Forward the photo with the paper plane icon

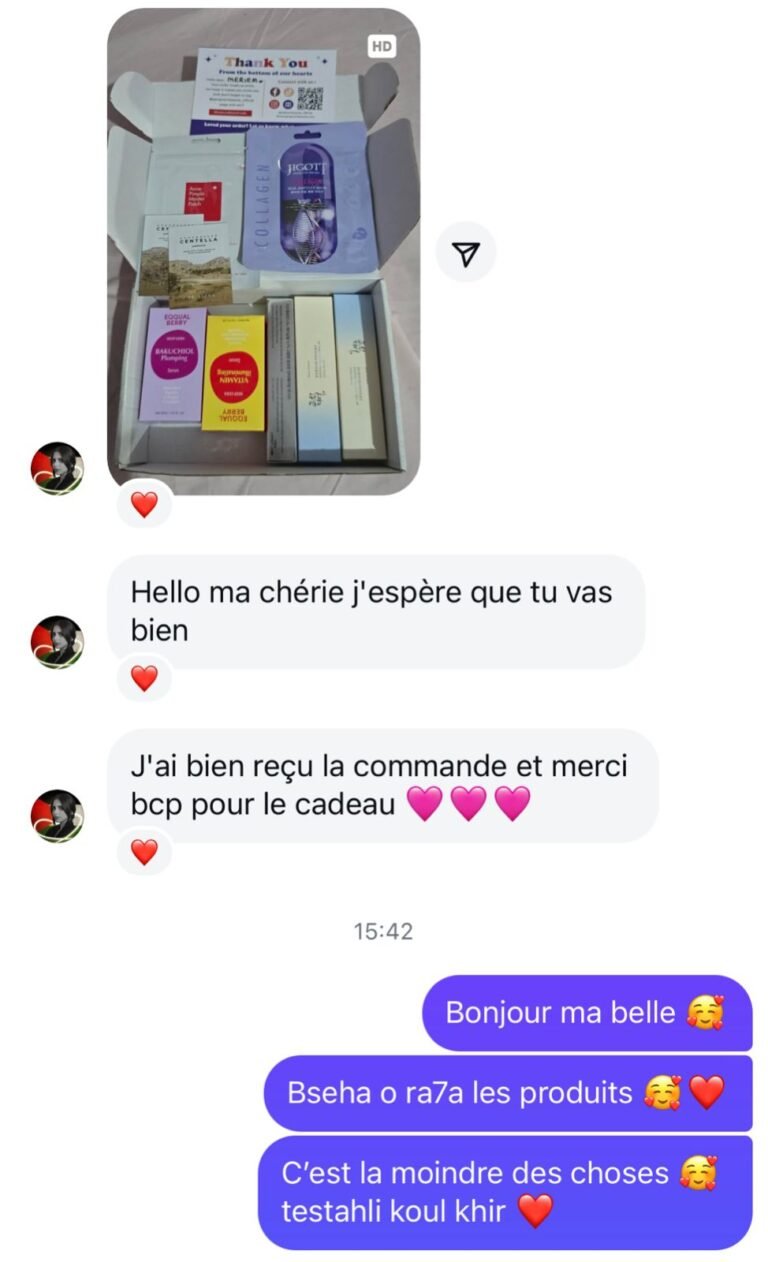coord(465,253)
